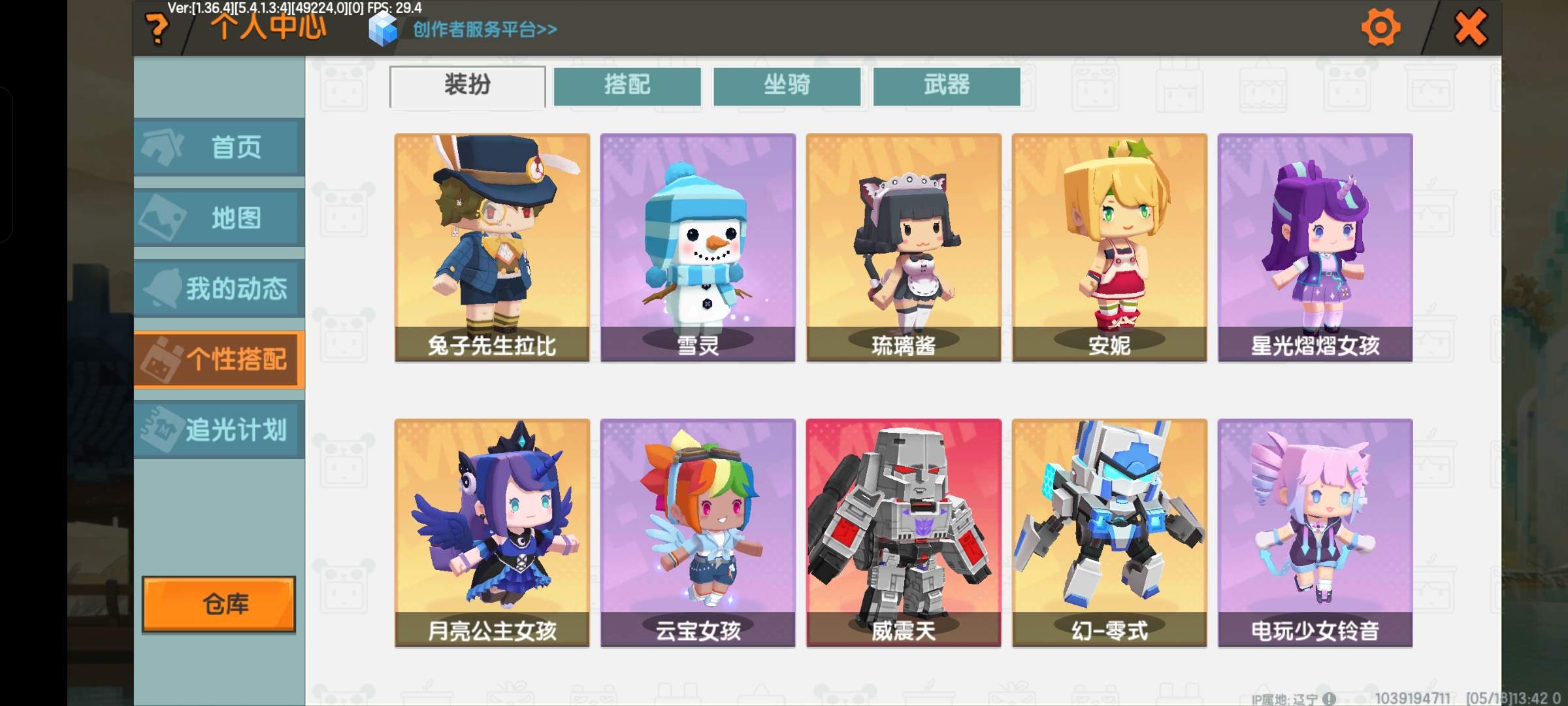
Task: Switch to the 武器 tab
Action: 946,86
